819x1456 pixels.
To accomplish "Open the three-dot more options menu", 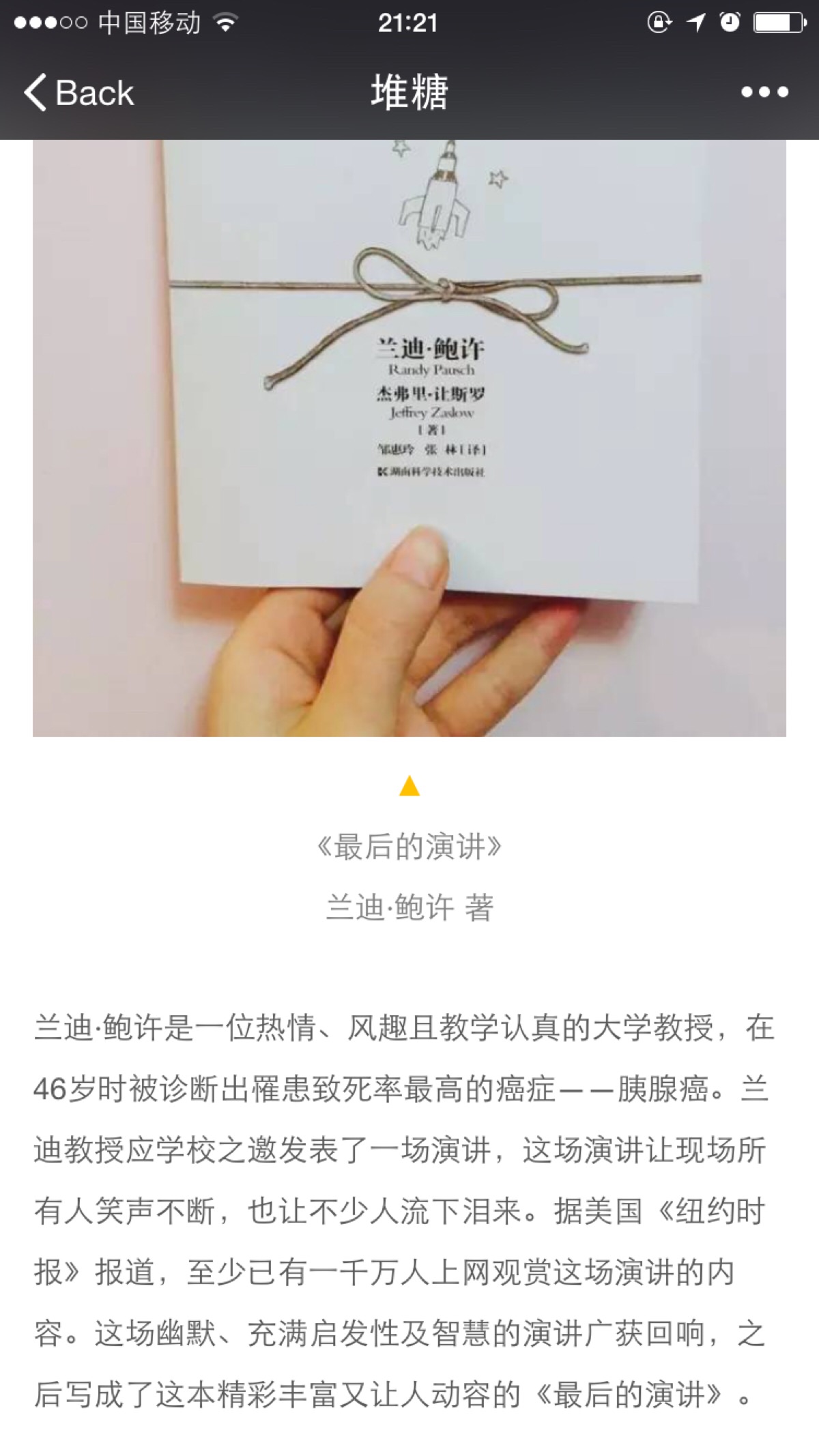I will pyautogui.click(x=764, y=92).
